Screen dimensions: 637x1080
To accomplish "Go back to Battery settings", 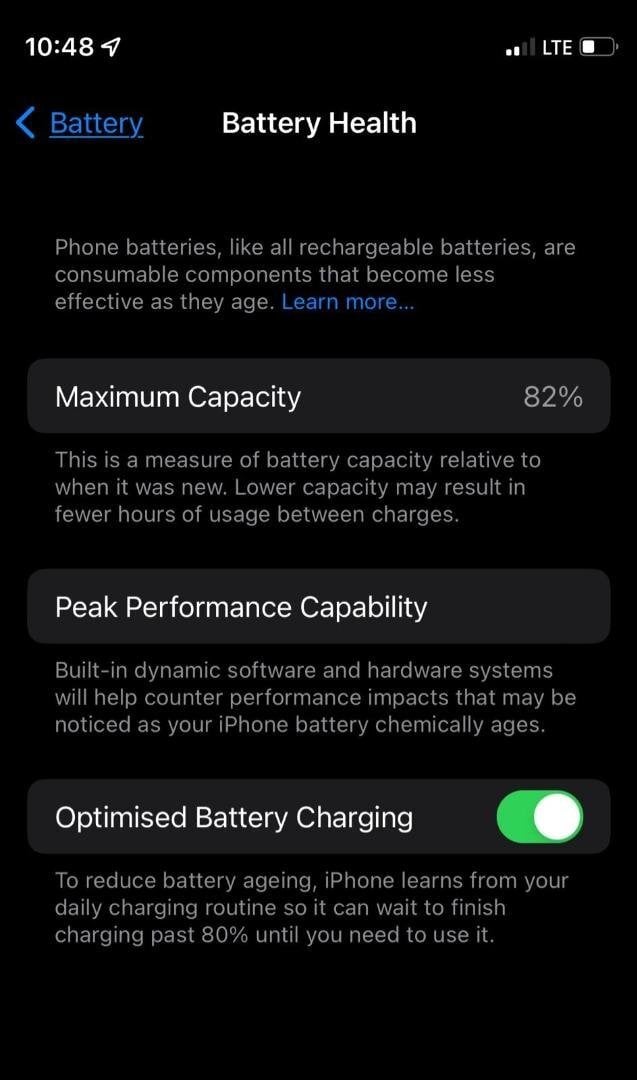I will [x=79, y=123].
